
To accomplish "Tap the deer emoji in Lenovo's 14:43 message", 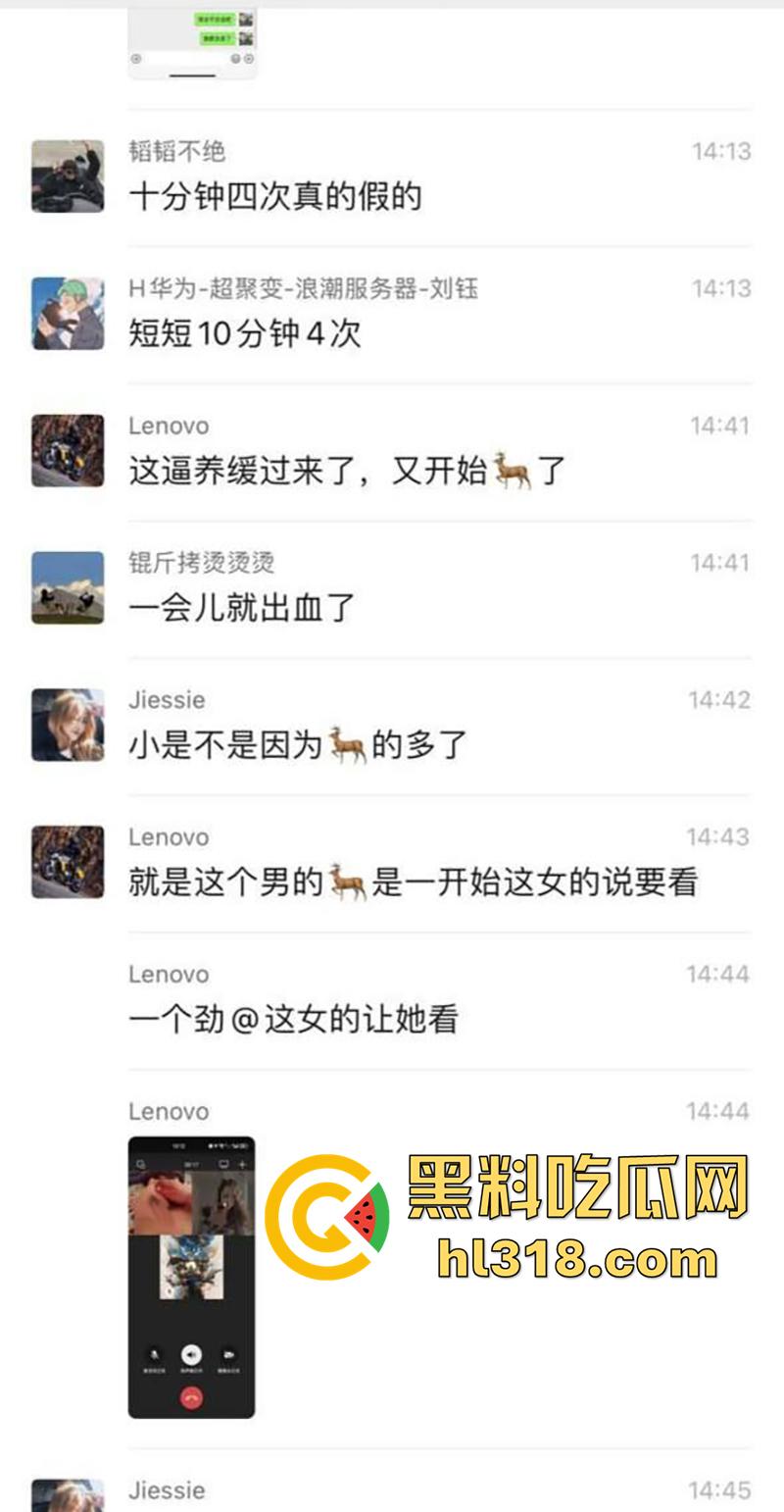I will pos(346,881).
